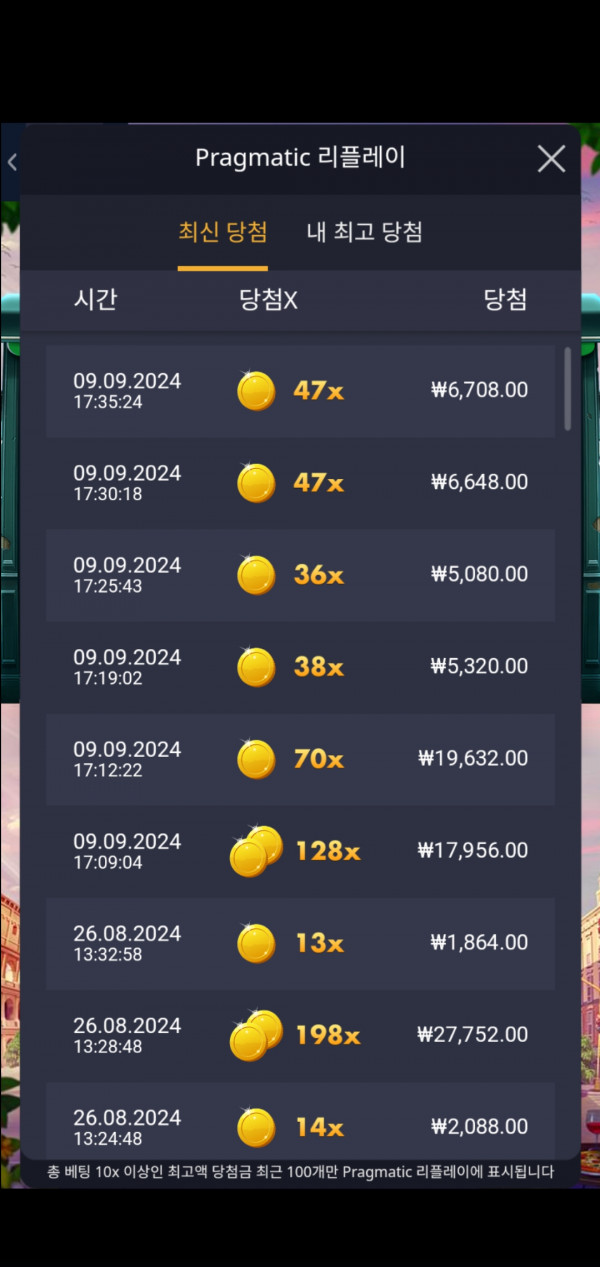Image resolution: width=600 pixels, height=1267 pixels.
Task: View the 70x replay worth ₩19,632.00
Action: [x=300, y=759]
